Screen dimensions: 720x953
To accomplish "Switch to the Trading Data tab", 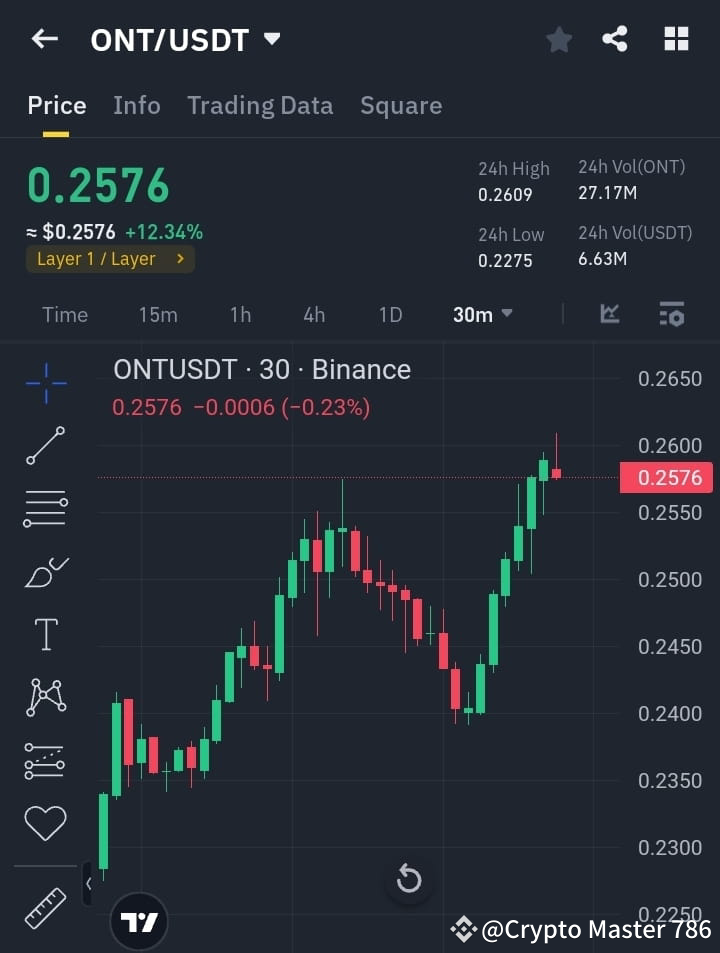I will coord(260,105).
